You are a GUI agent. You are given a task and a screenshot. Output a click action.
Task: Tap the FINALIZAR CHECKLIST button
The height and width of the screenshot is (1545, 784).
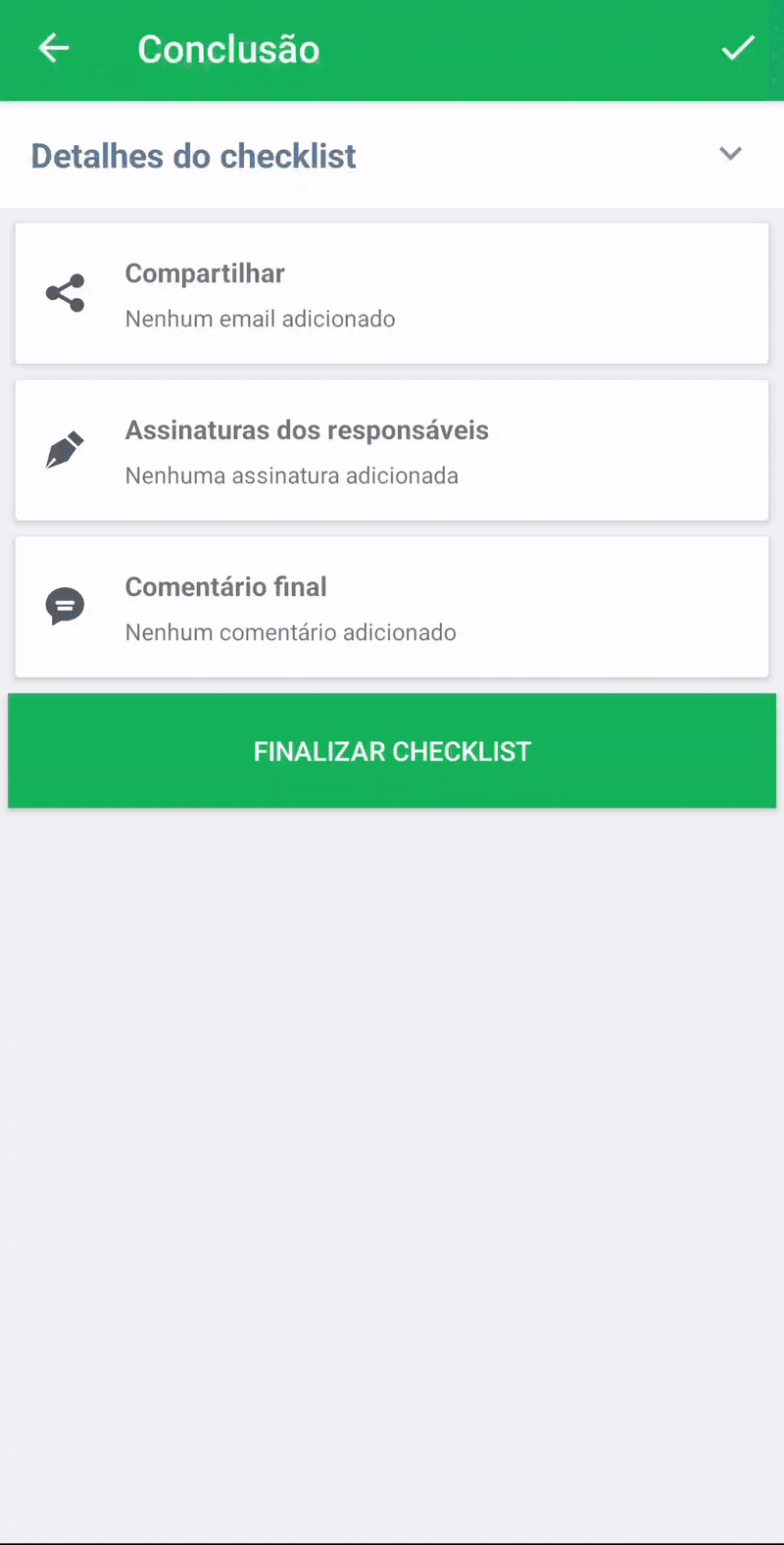pyautogui.click(x=392, y=751)
